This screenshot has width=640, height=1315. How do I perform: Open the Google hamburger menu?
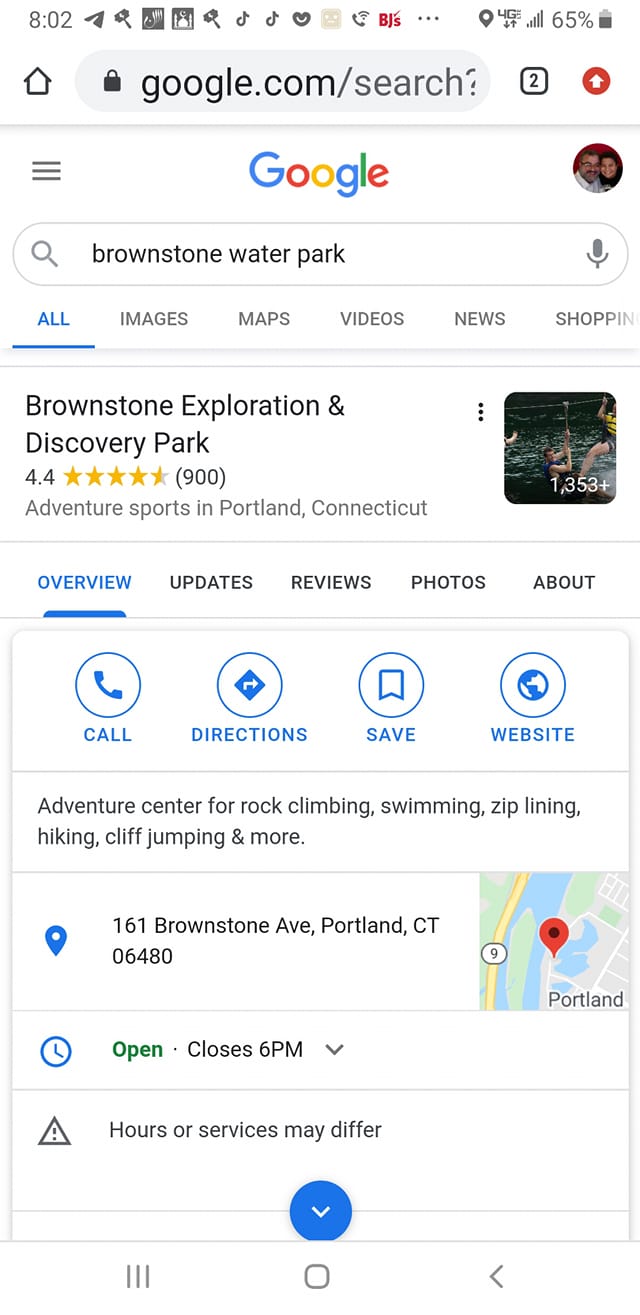tap(46, 172)
